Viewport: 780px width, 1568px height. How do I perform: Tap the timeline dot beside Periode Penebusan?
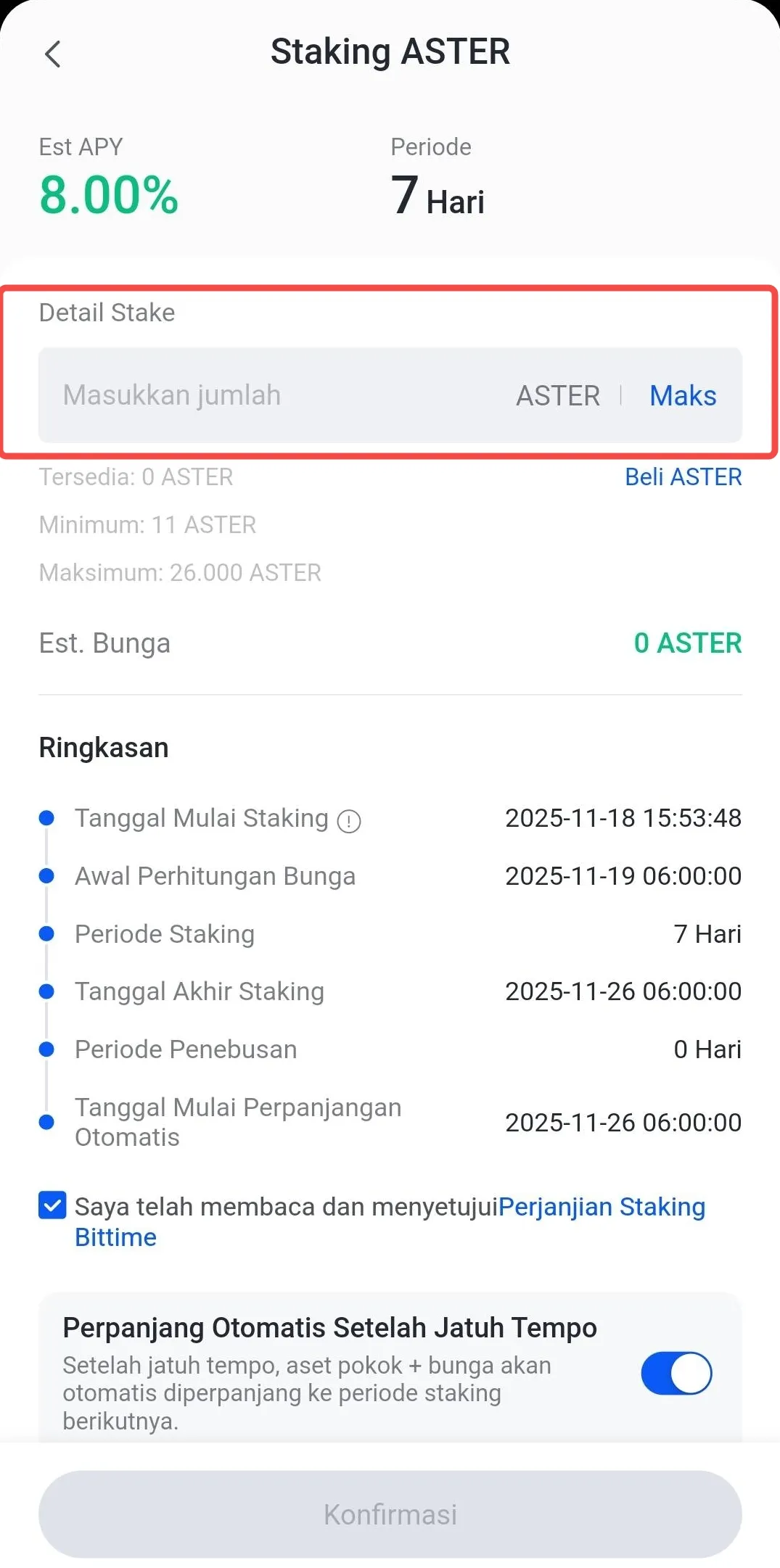pyautogui.click(x=46, y=1049)
